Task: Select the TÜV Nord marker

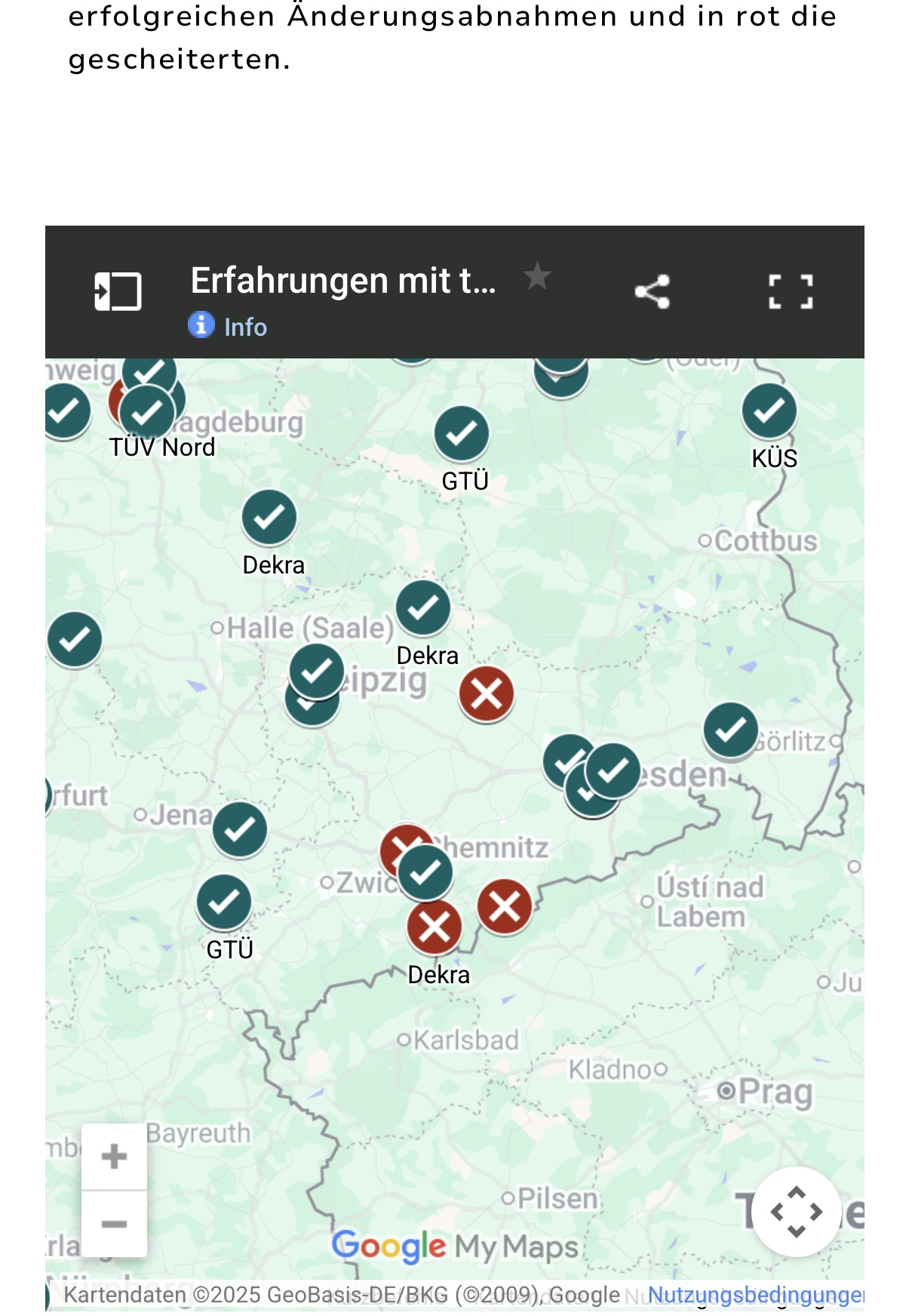Action: click(x=147, y=413)
